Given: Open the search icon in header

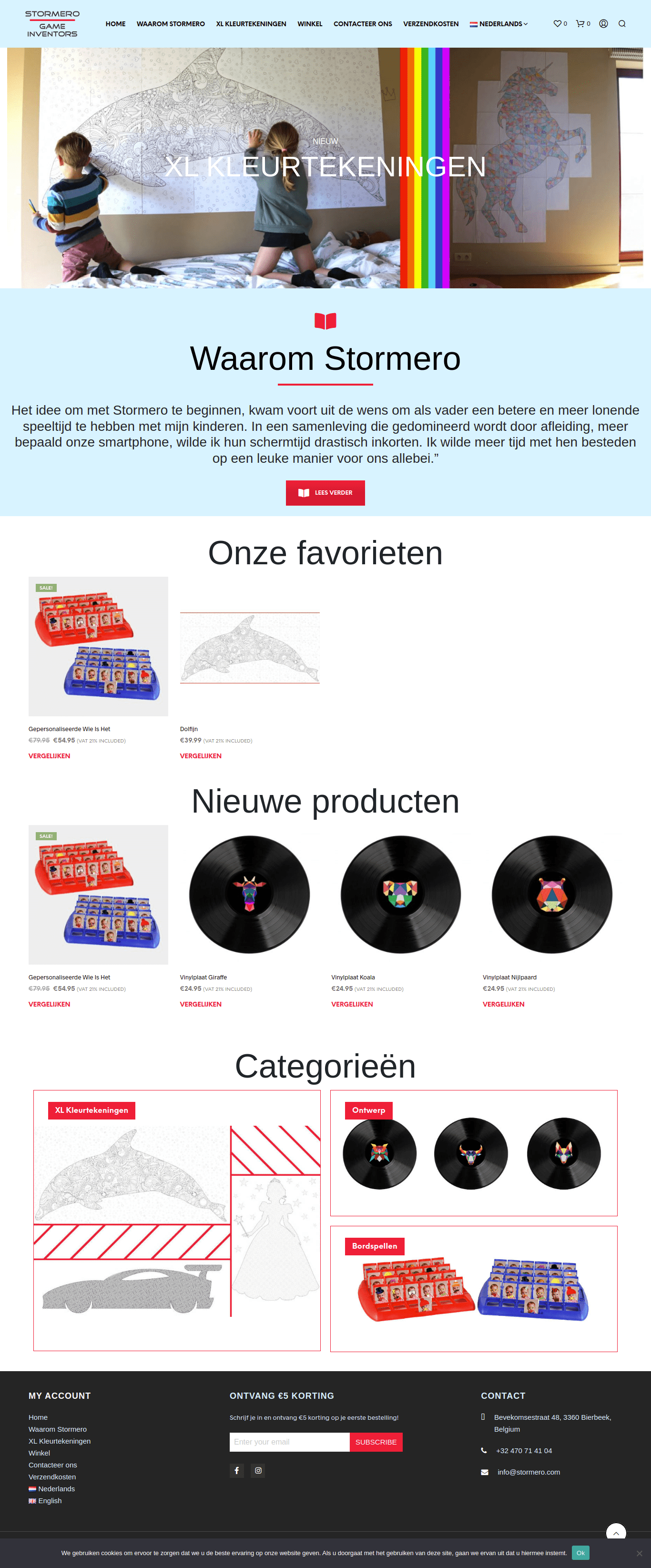Looking at the screenshot, I should pos(622,24).
